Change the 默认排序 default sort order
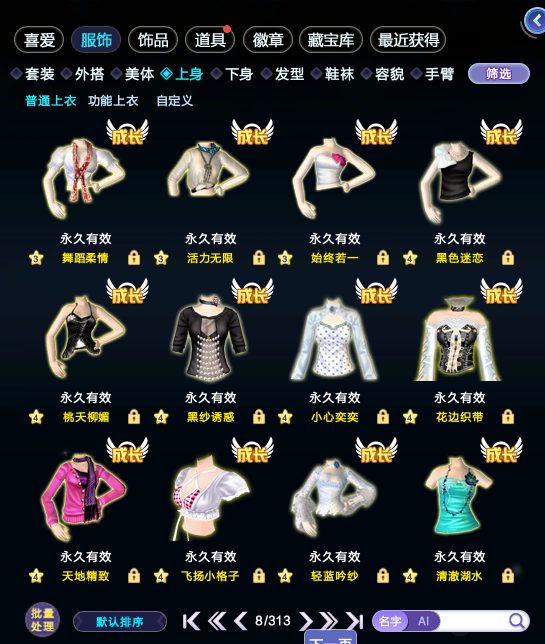Image resolution: width=545 pixels, height=644 pixels. (x=120, y=621)
